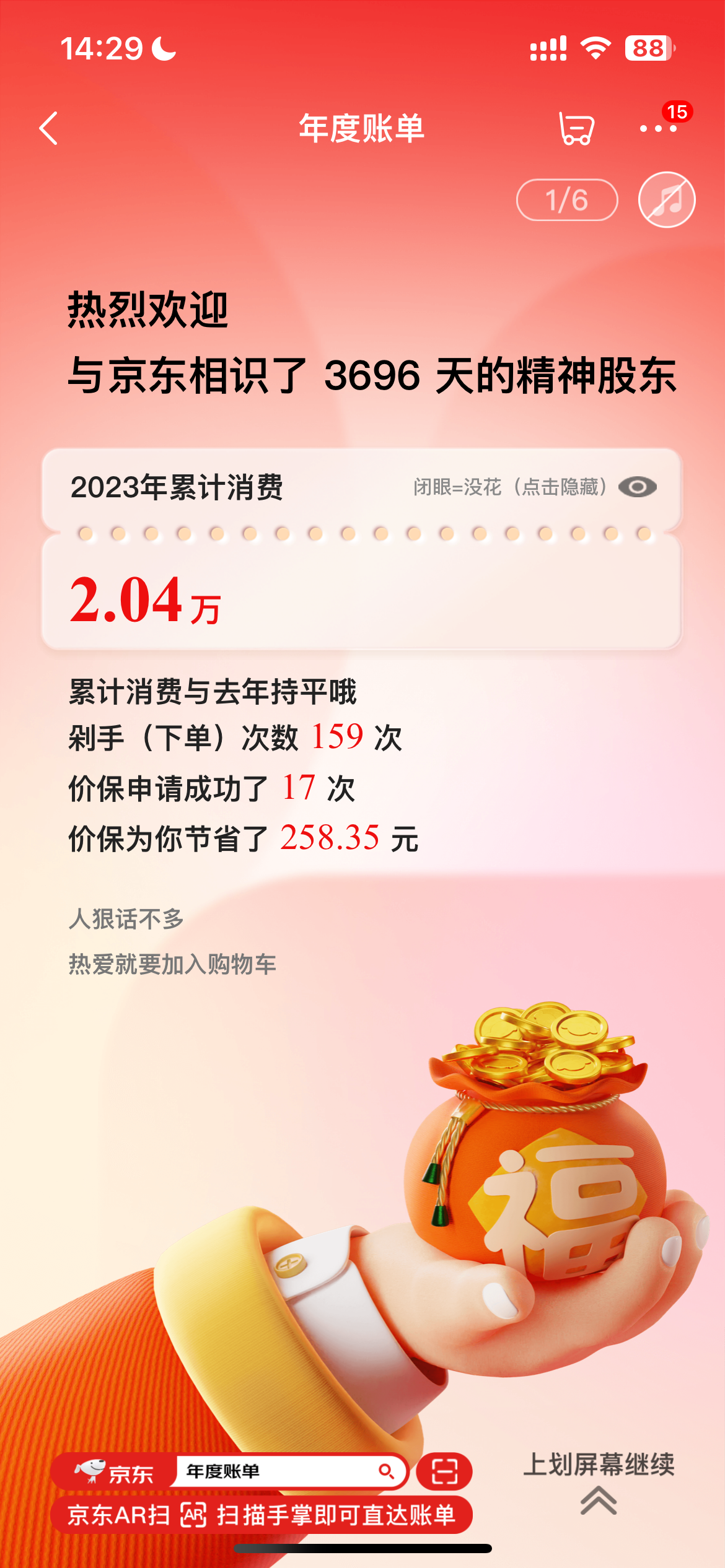Go back from the annual bill page
Viewport: 725px width, 1568px height.
[48, 128]
